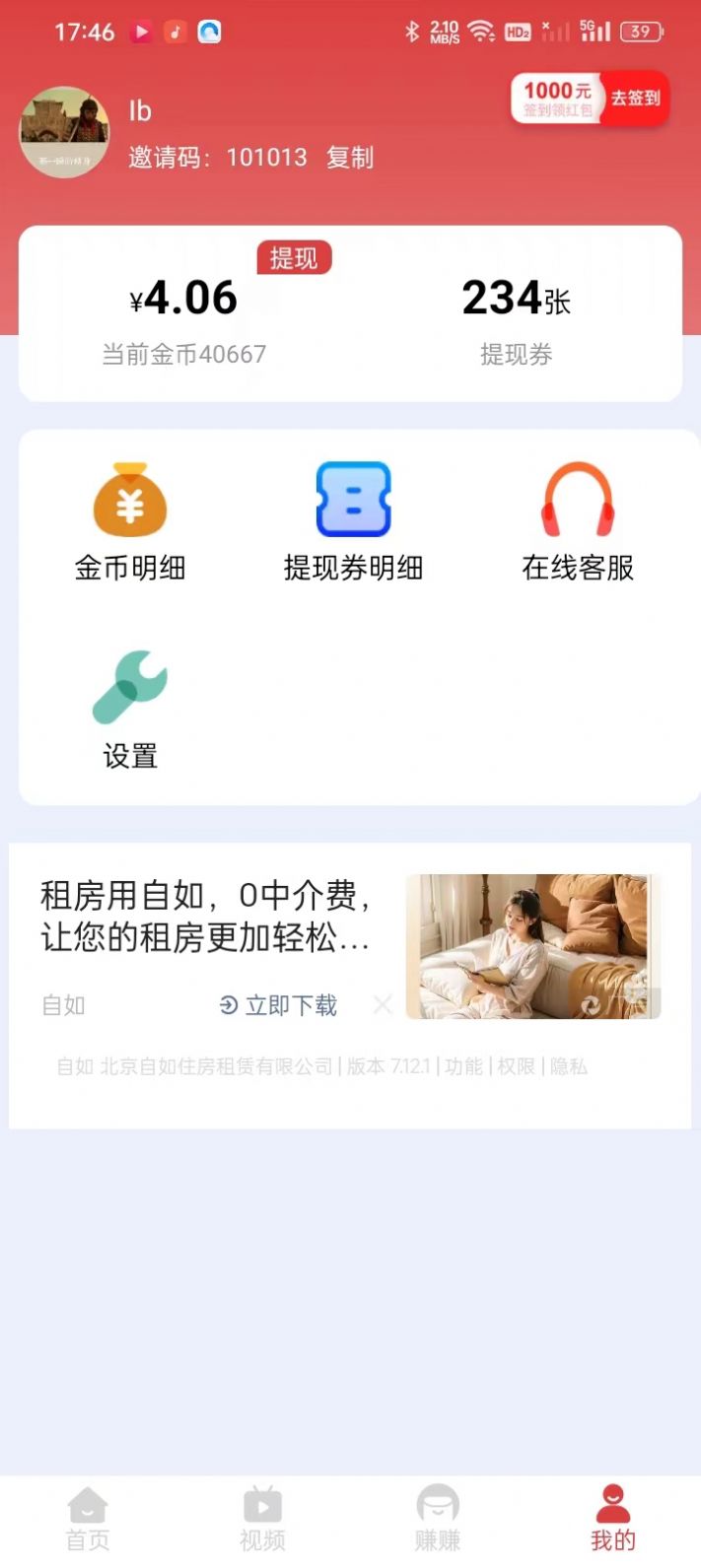The height and width of the screenshot is (1568, 701).
Task: Open the 功能 link in the ad
Action: click(463, 1066)
